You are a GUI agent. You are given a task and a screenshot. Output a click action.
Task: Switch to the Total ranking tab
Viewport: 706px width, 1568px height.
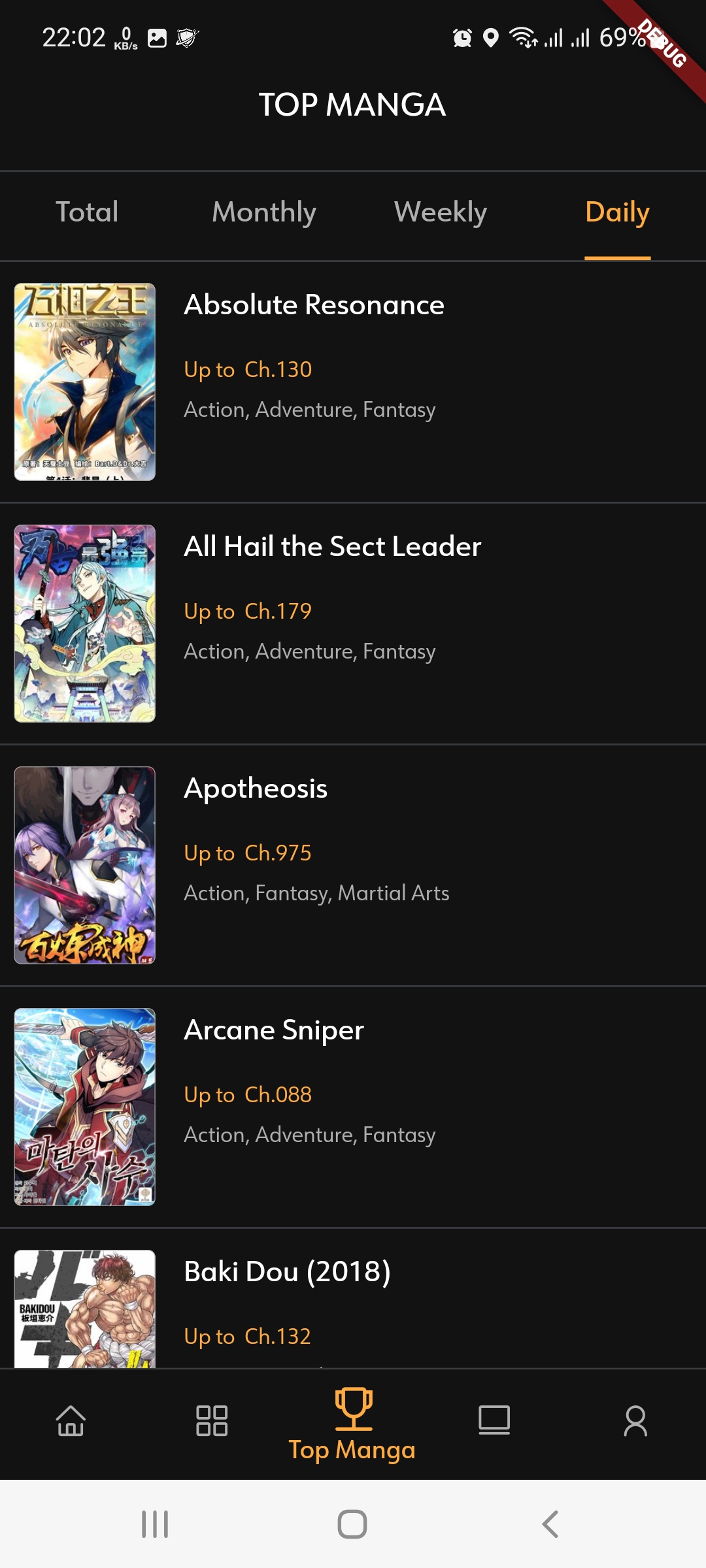pyautogui.click(x=87, y=212)
